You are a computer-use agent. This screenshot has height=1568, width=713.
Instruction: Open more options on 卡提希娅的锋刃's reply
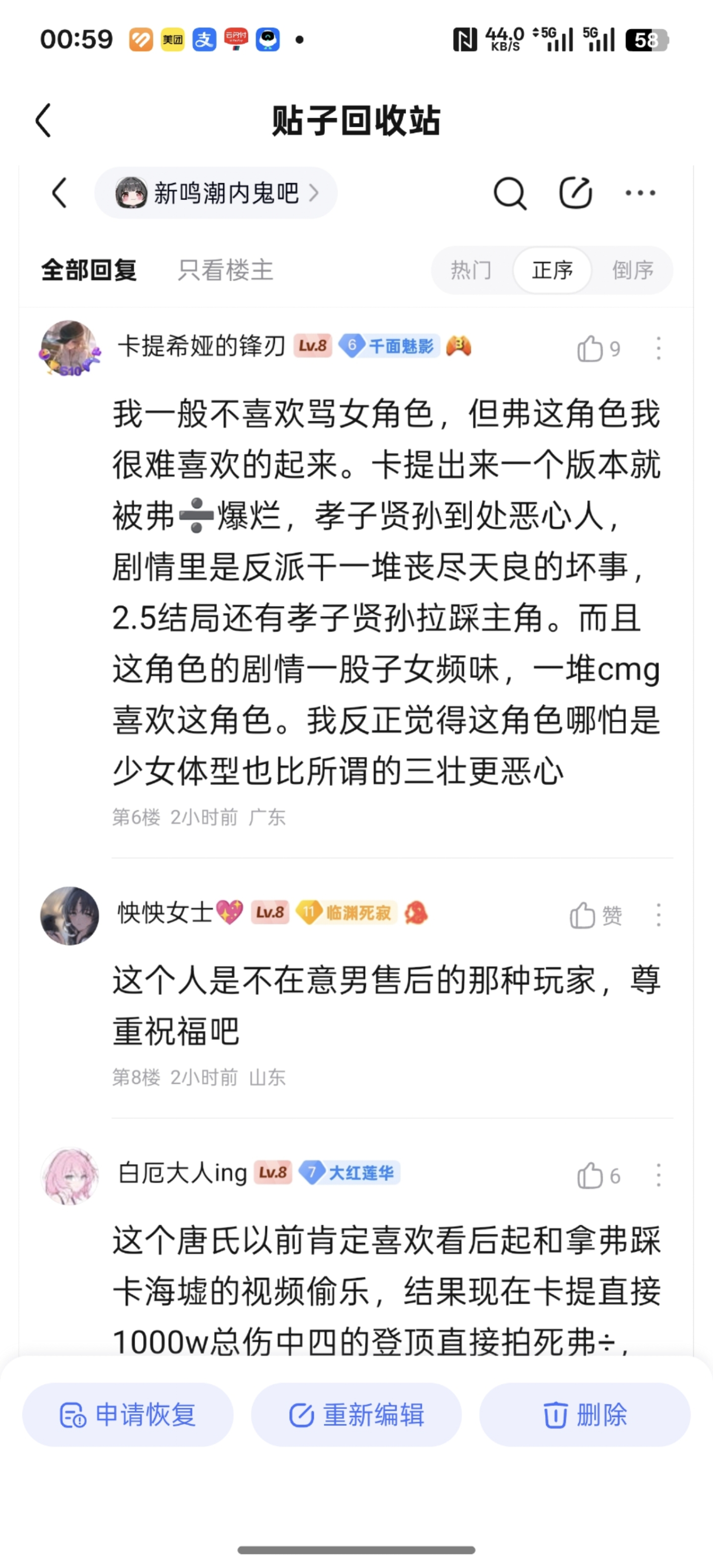click(x=658, y=349)
